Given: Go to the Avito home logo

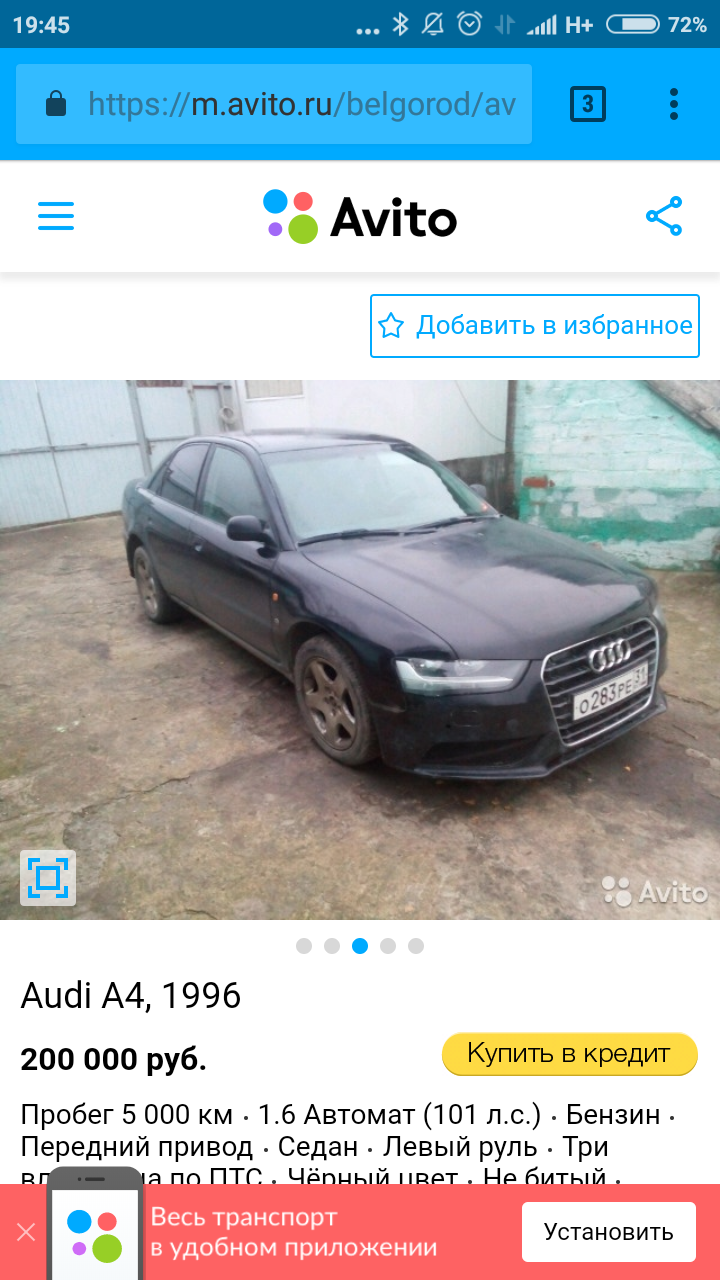Looking at the screenshot, I should pyautogui.click(x=360, y=216).
